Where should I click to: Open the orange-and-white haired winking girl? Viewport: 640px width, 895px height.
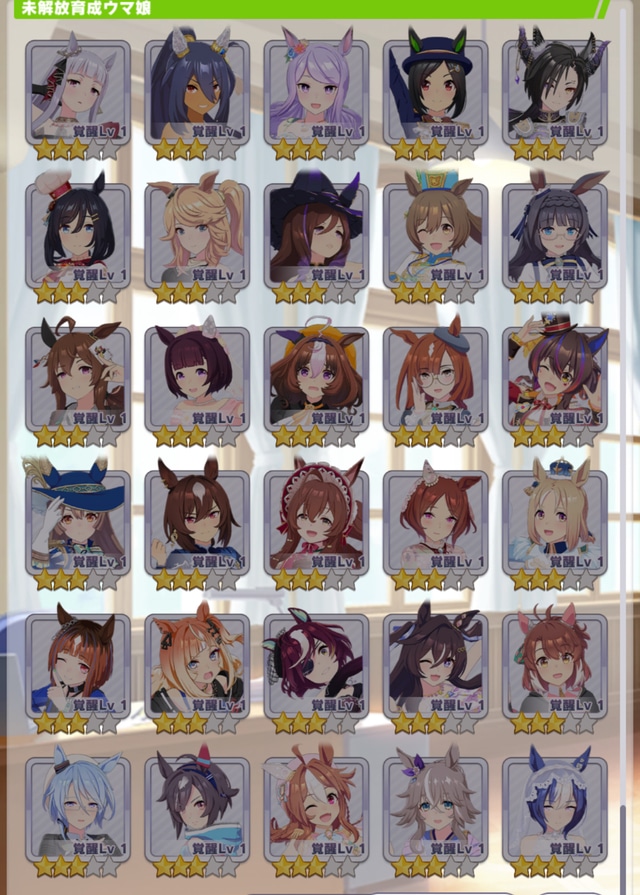[x=316, y=807]
